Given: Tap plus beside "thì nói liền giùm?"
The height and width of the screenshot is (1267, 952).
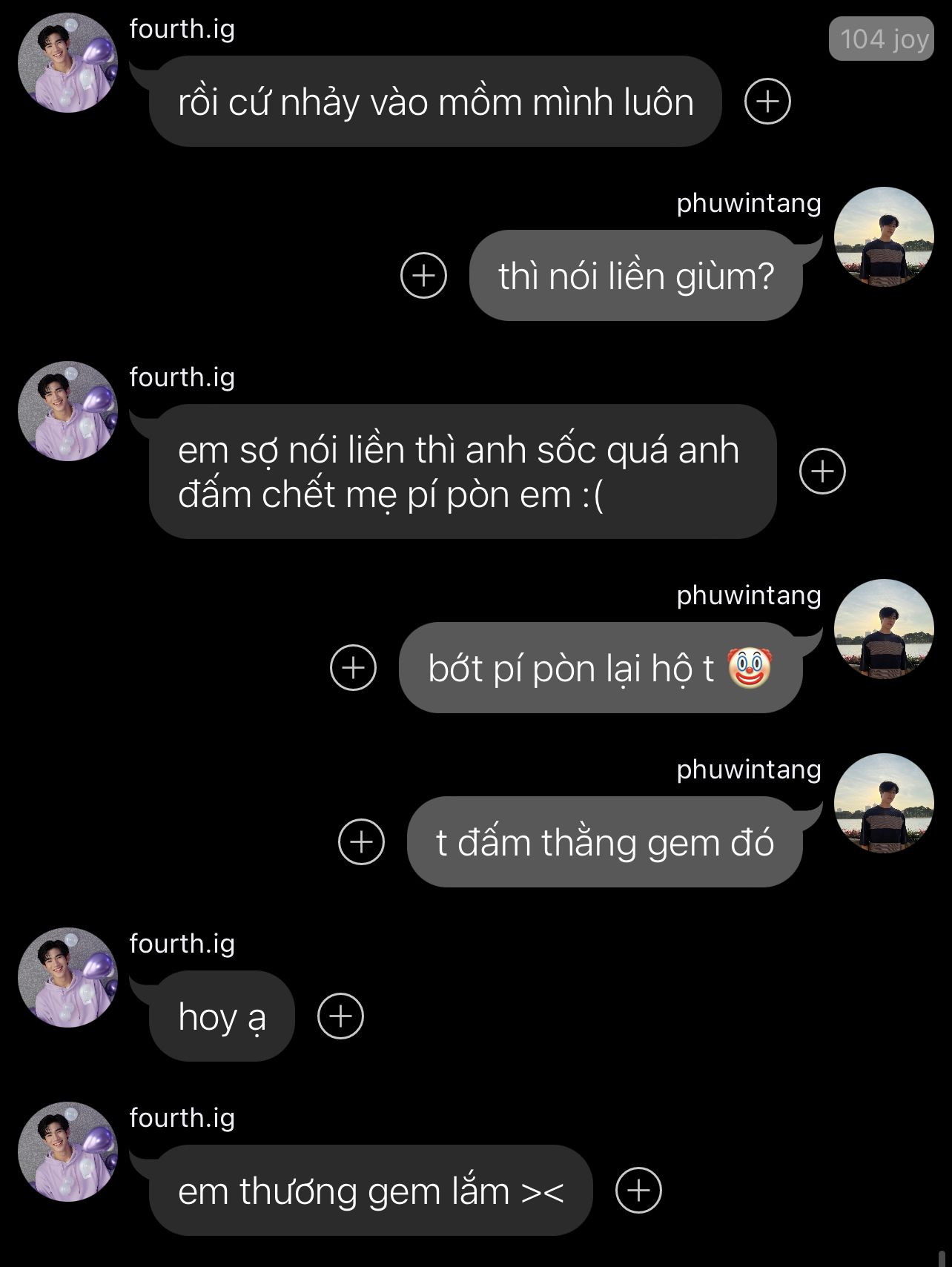Looking at the screenshot, I should pos(423,276).
